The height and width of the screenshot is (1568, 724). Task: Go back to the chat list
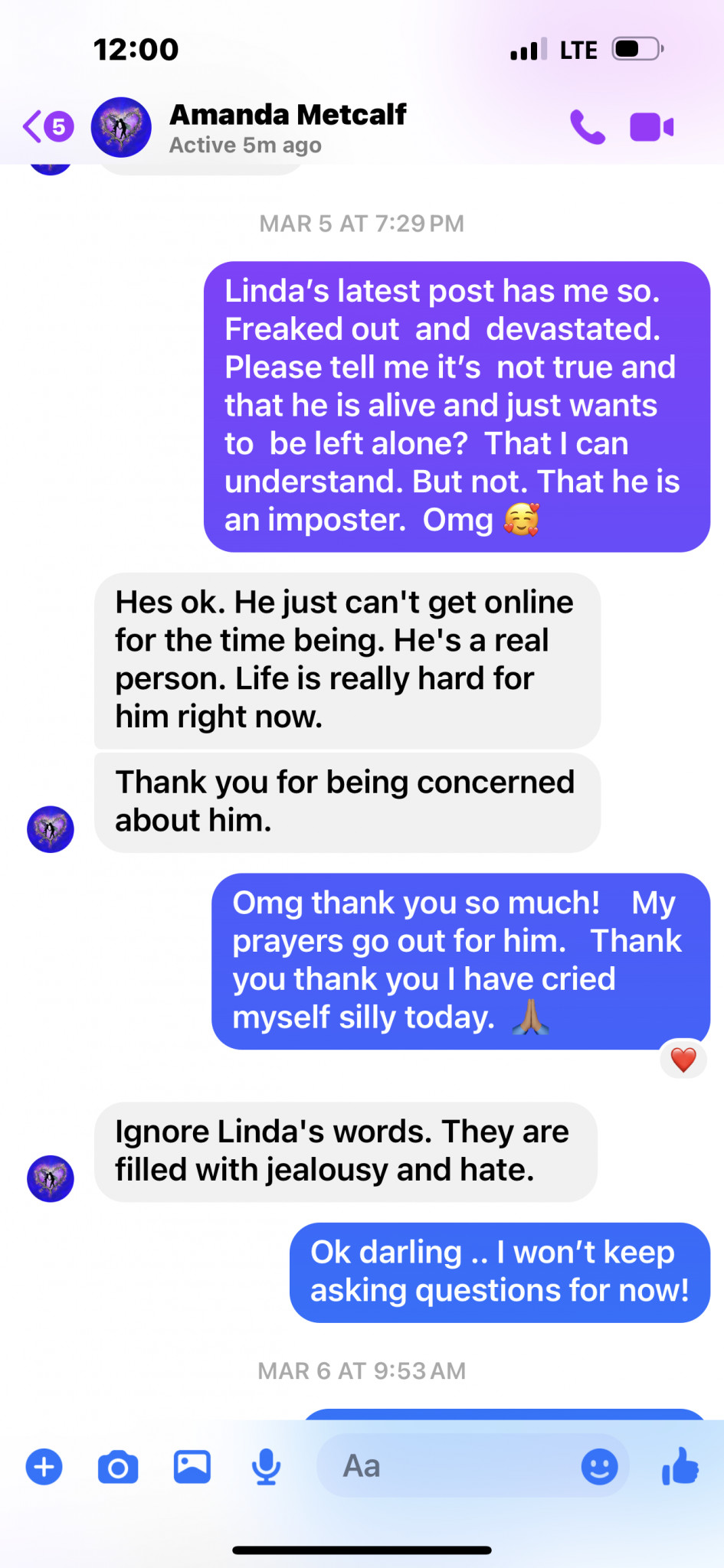(48, 126)
